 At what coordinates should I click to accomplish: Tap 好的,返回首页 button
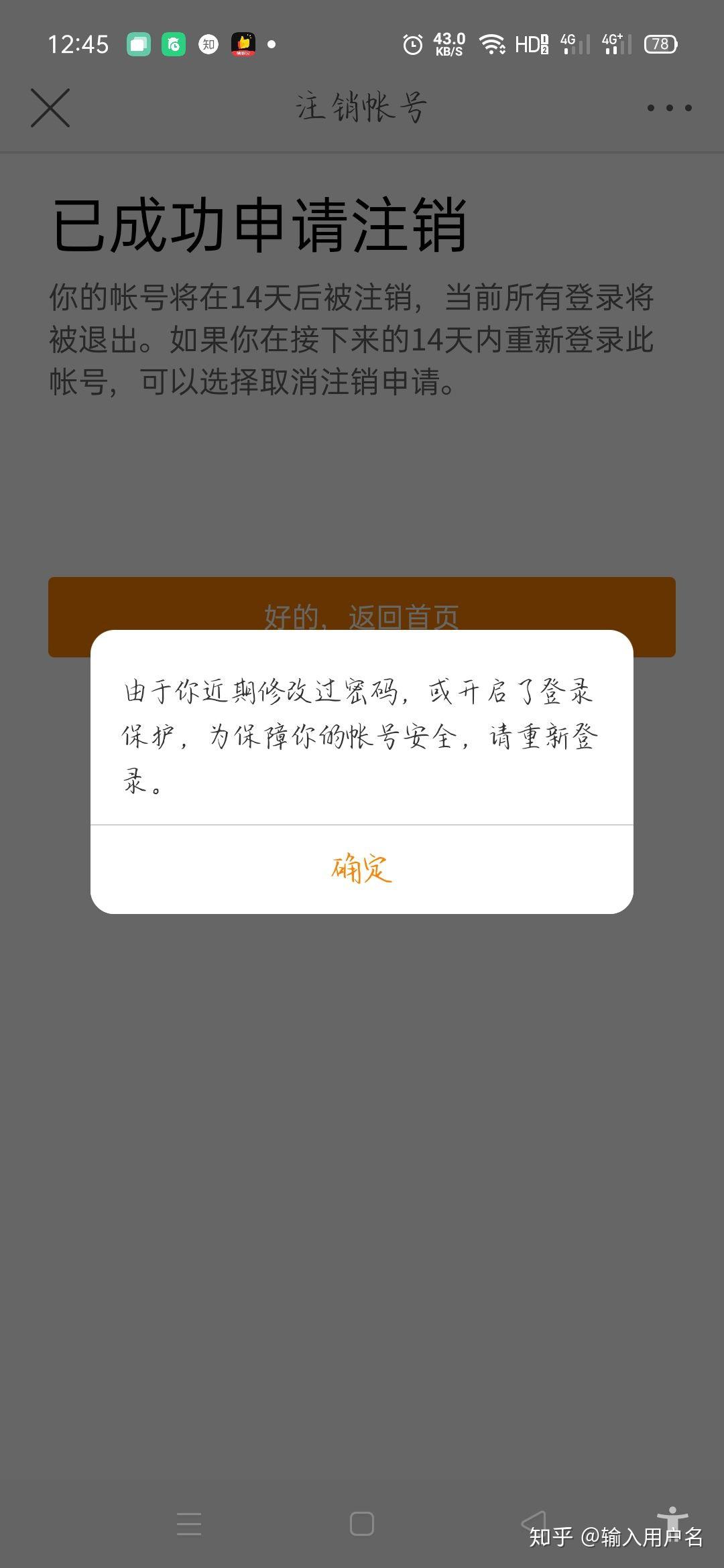pyautogui.click(x=361, y=616)
